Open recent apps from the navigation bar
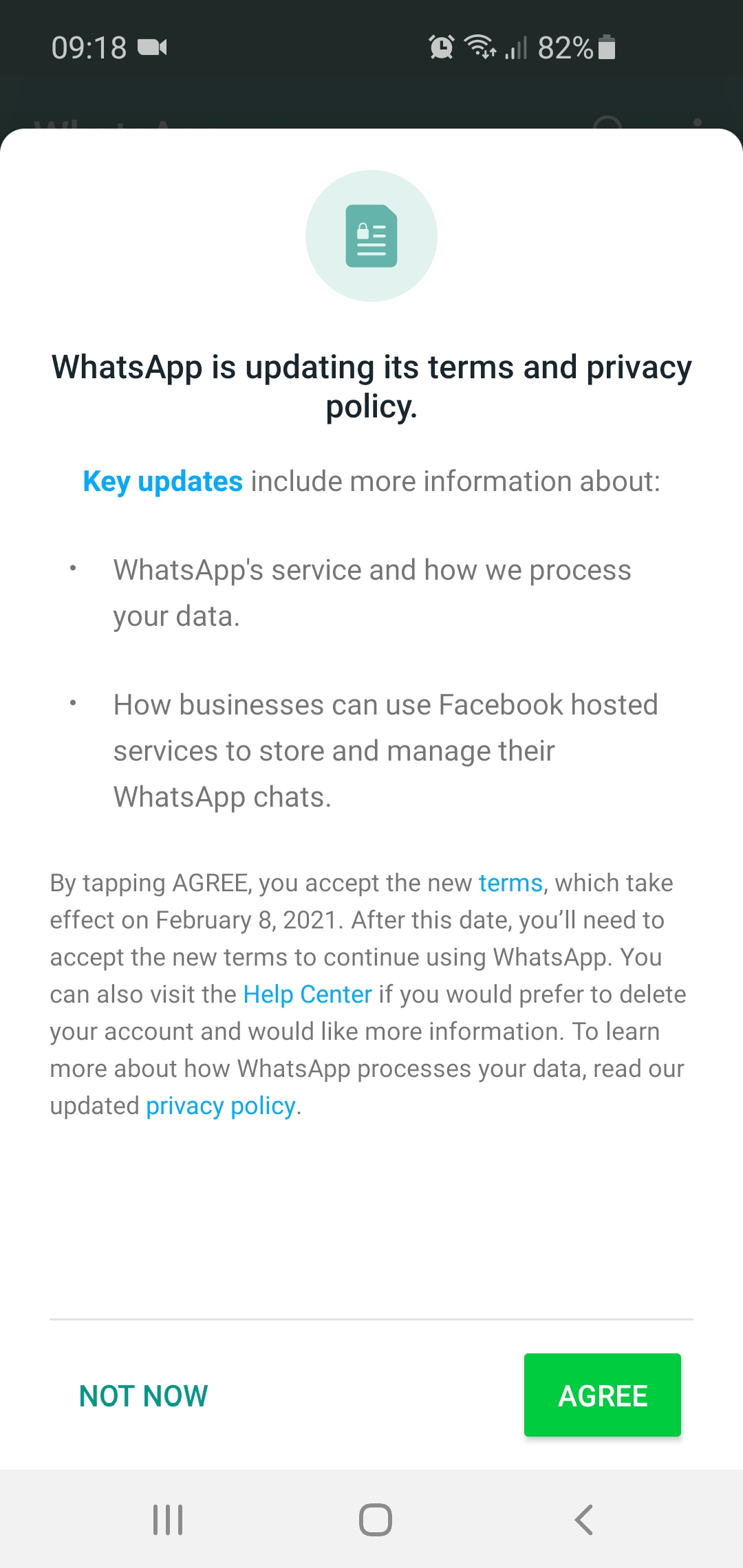The image size is (743, 1568). coord(168,1520)
